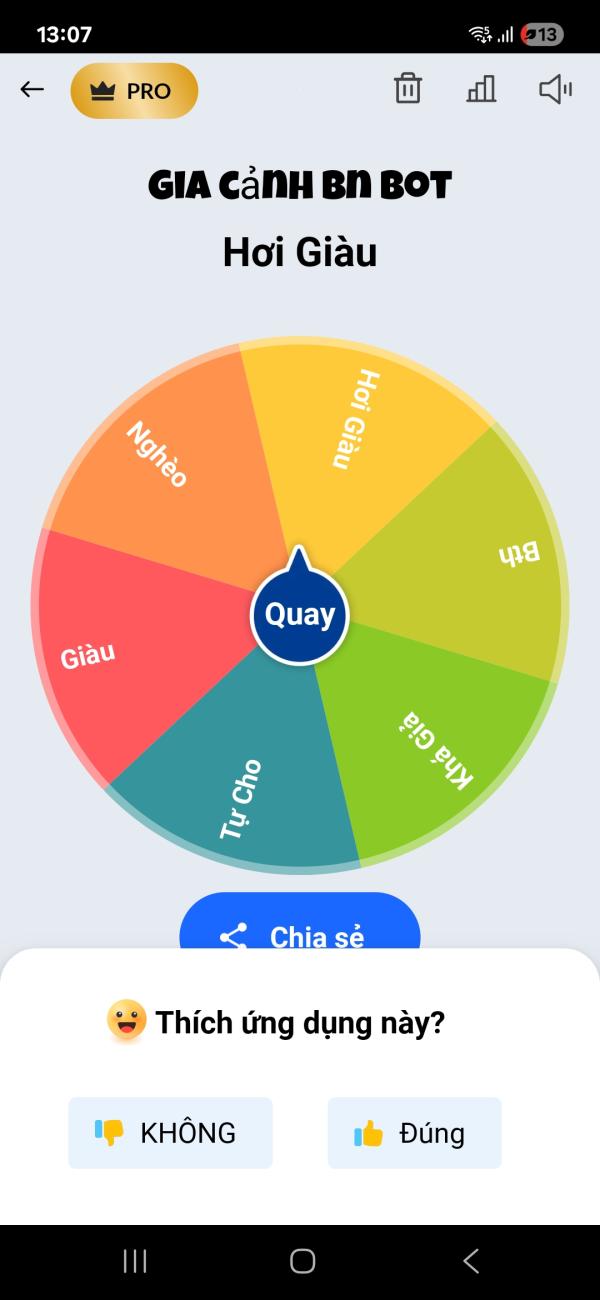Screen dimensions: 600x1300
Task: Go to the system home screen
Action: click(302, 1261)
